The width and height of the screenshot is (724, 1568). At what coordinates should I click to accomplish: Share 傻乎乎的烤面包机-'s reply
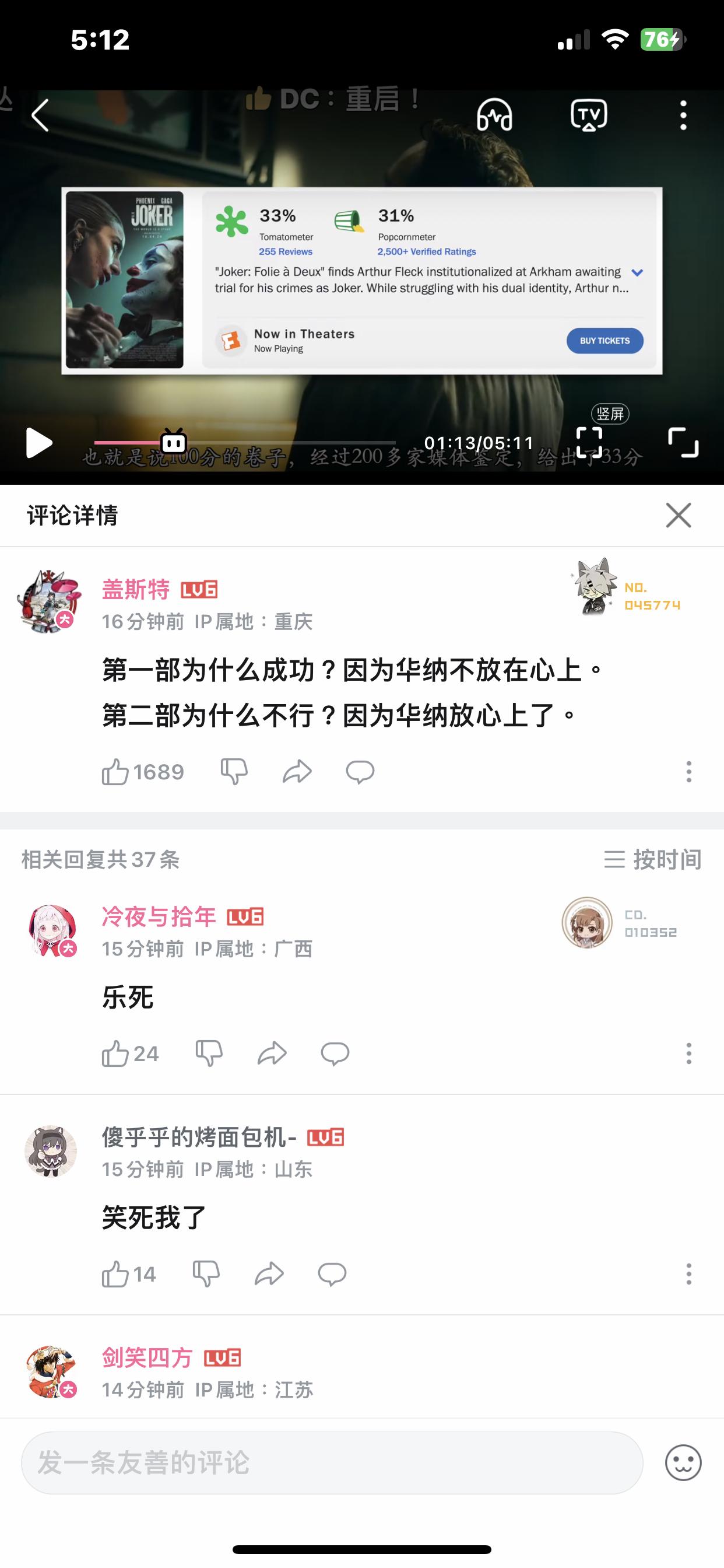tap(269, 1274)
